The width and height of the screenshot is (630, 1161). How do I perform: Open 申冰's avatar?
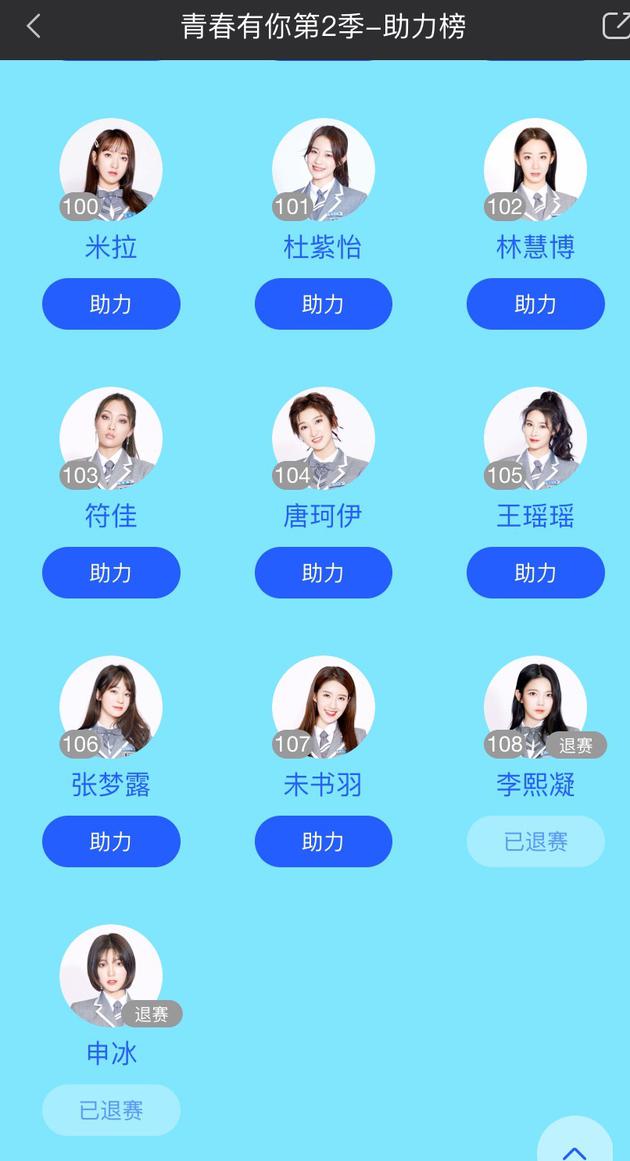pyautogui.click(x=111, y=976)
